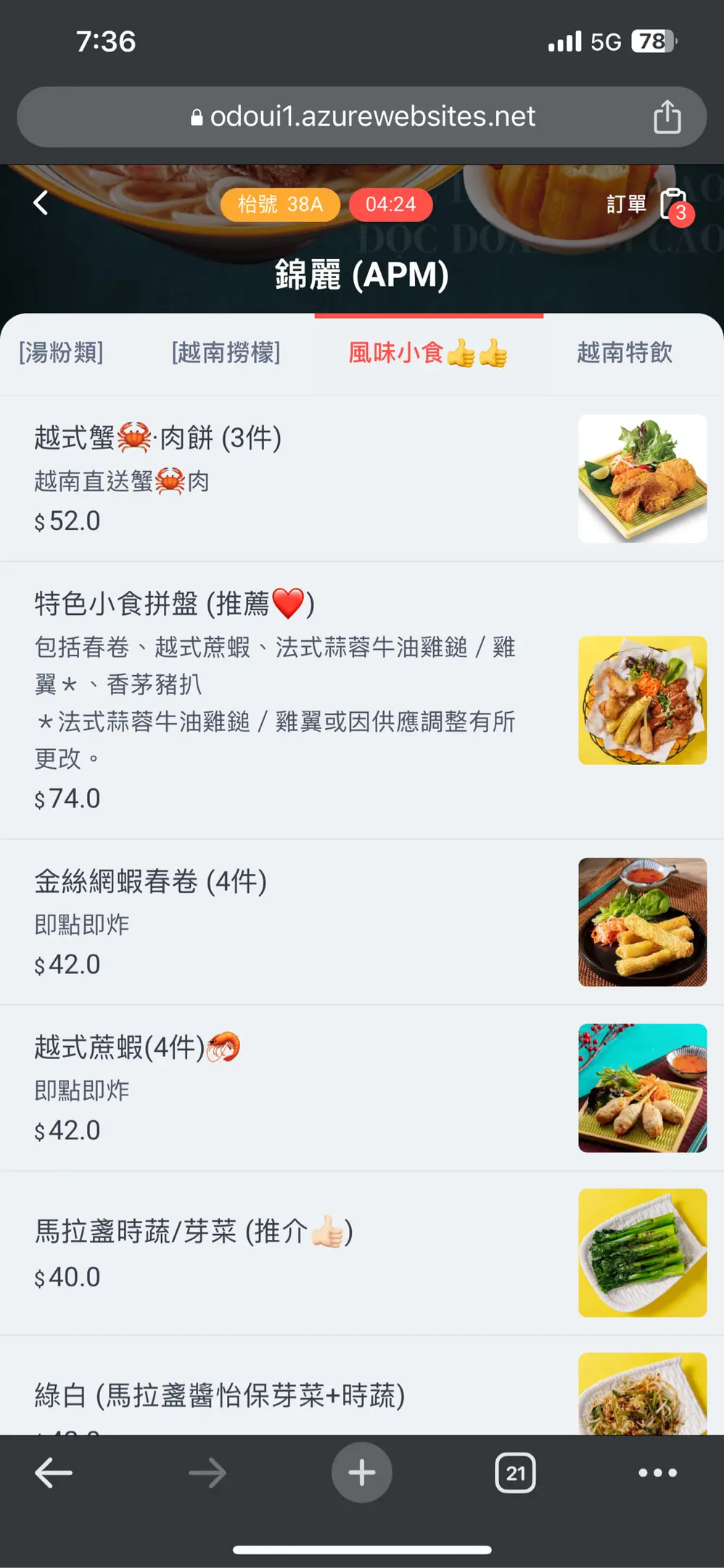Select the 風味小食 tab
This screenshot has width=724, height=1568.
[x=427, y=353]
